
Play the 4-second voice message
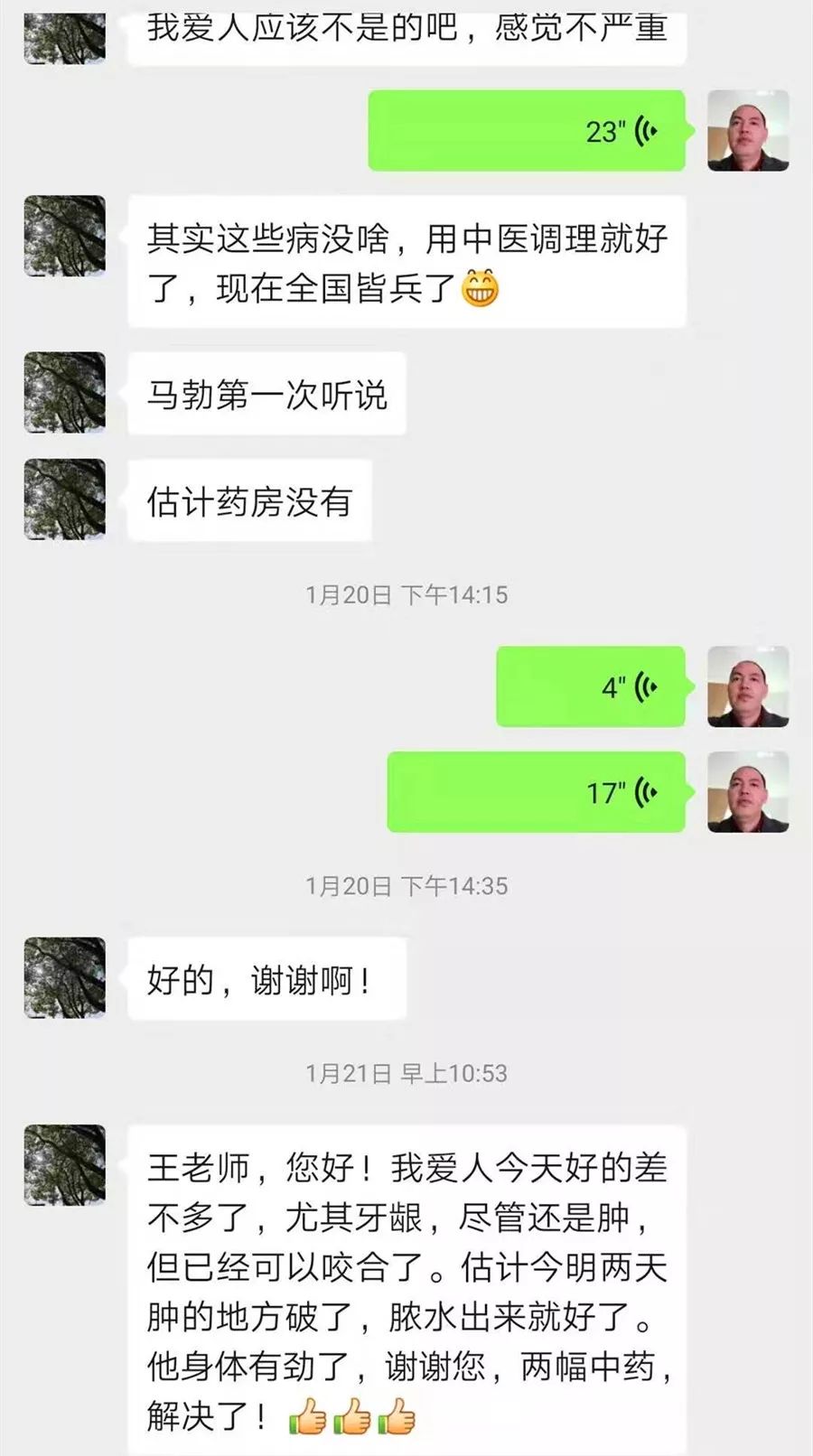click(591, 687)
